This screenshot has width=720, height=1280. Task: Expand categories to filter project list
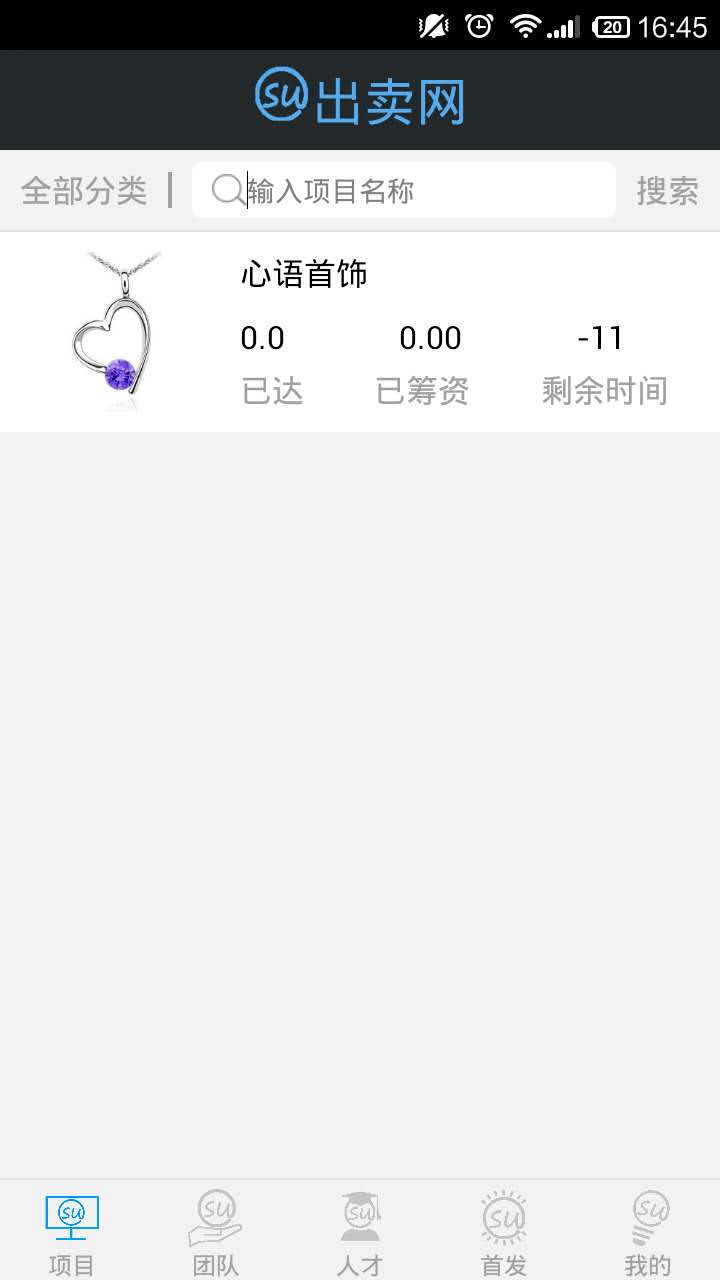85,191
